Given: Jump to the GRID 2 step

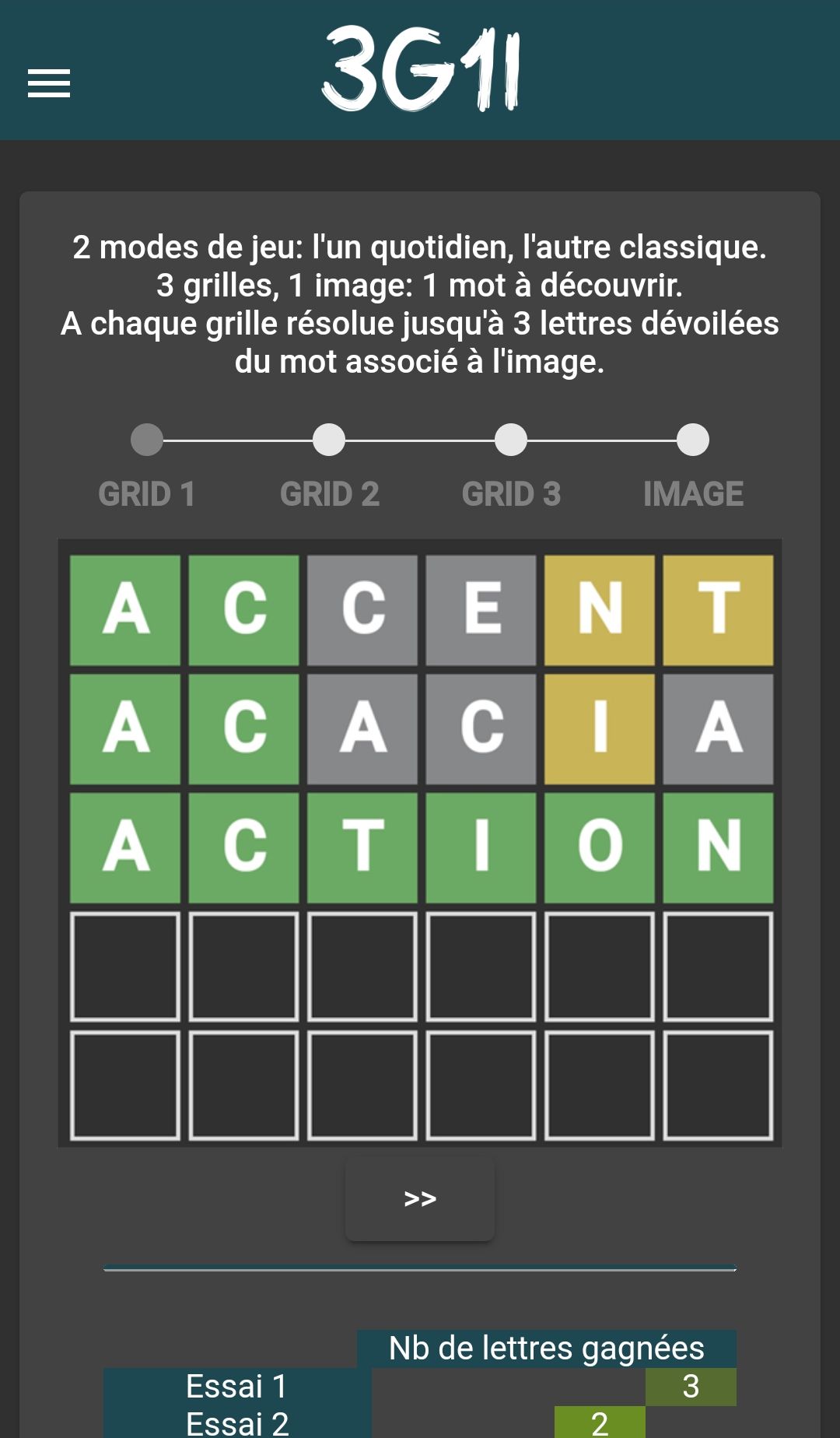Looking at the screenshot, I should 329,467.
